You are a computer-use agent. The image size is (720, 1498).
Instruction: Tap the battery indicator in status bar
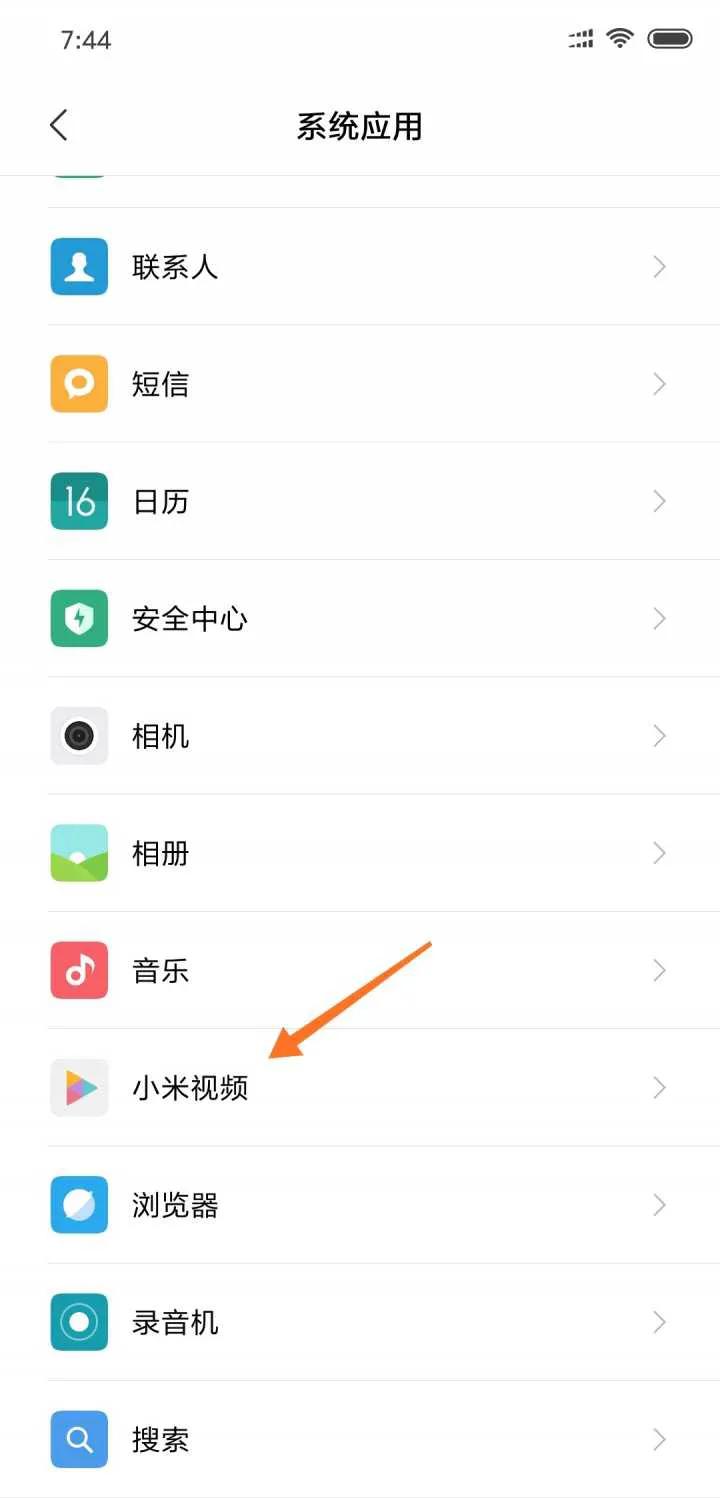(x=671, y=38)
